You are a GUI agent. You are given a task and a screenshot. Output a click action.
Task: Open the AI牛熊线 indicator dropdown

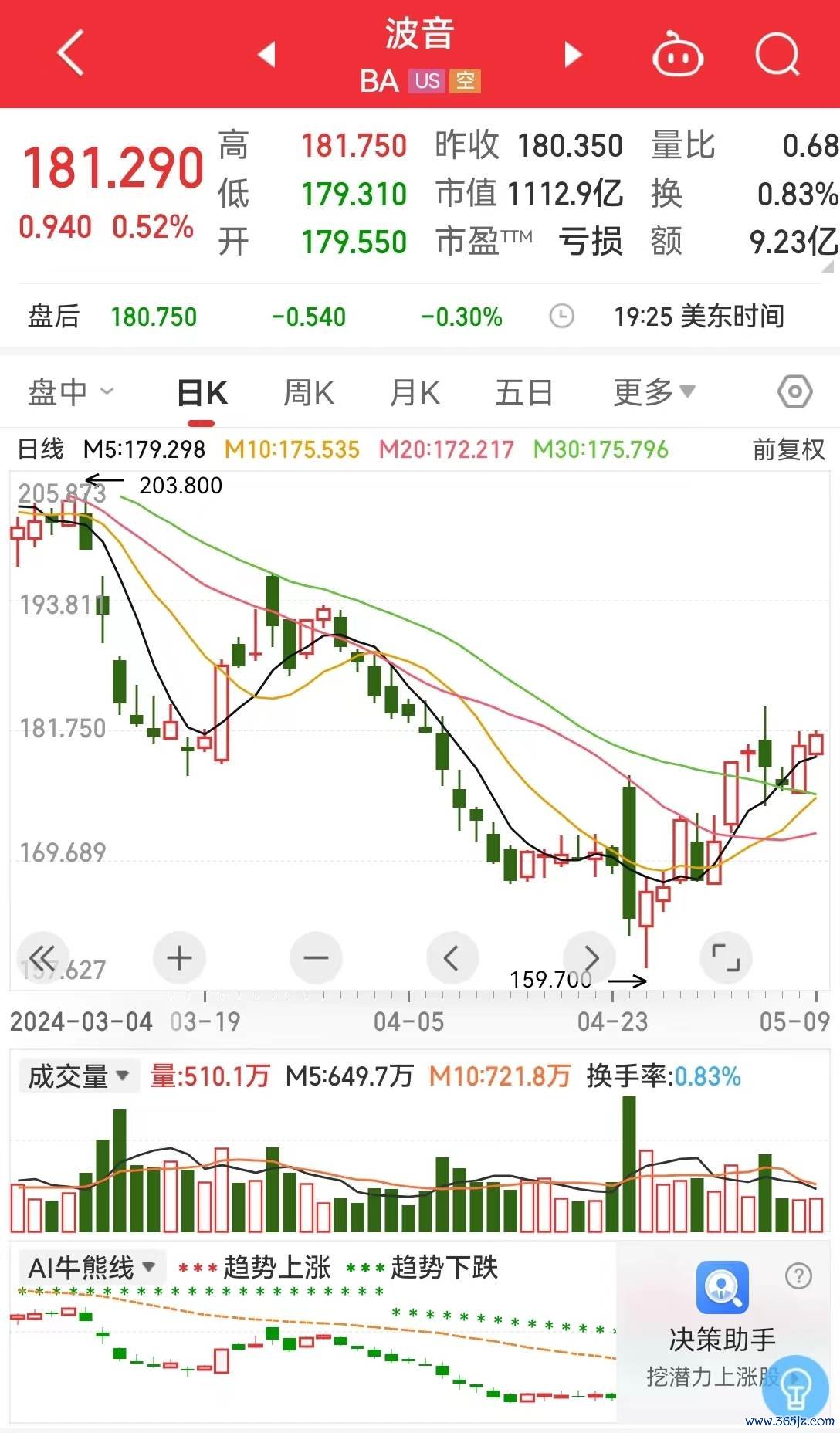[x=91, y=1267]
